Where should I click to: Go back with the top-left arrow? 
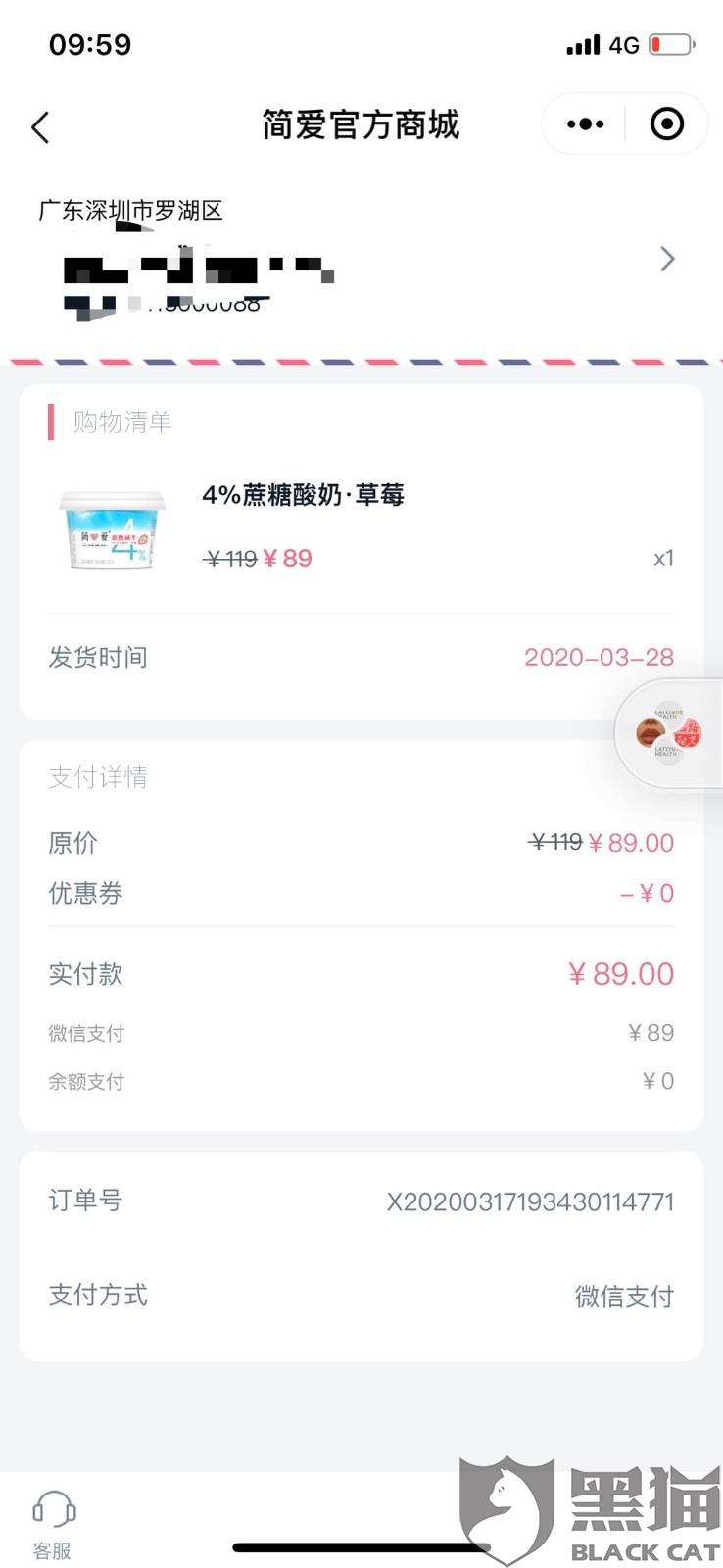coord(40,126)
